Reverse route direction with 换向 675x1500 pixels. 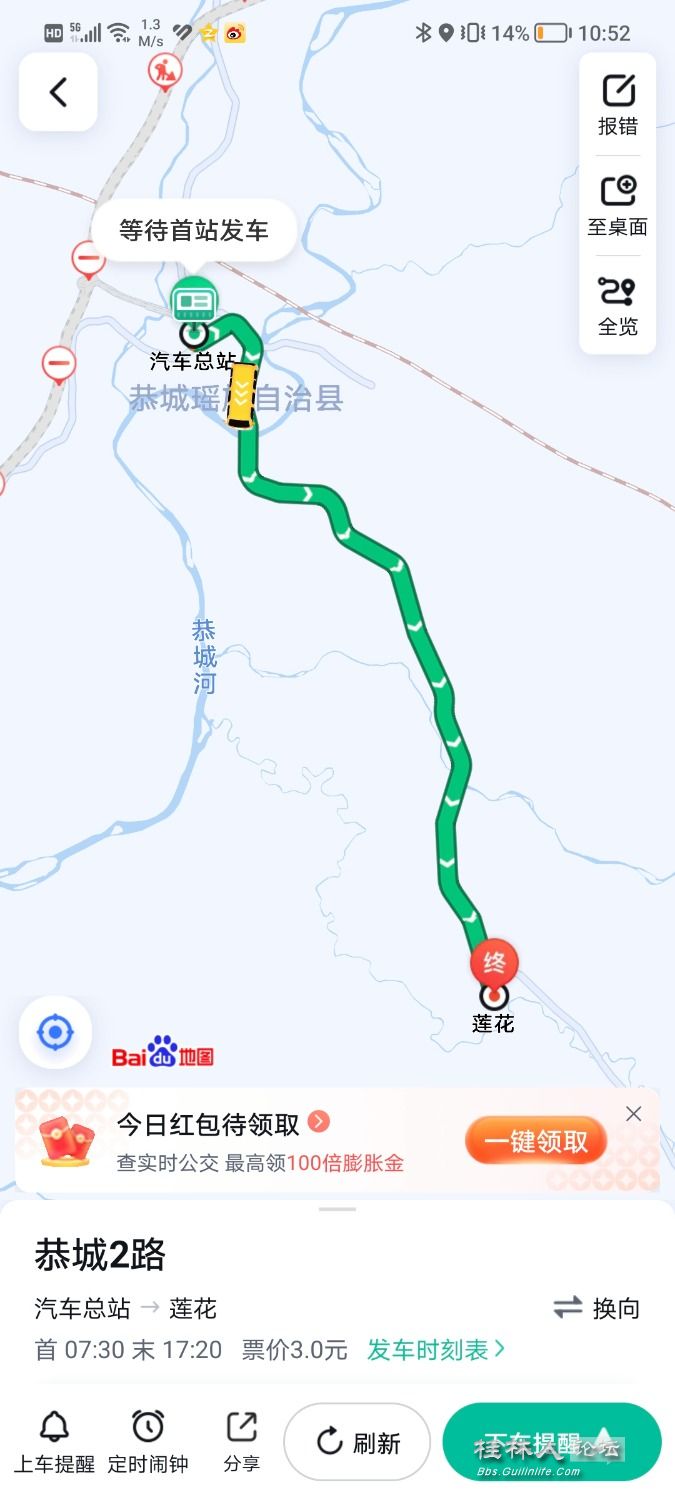(597, 1308)
